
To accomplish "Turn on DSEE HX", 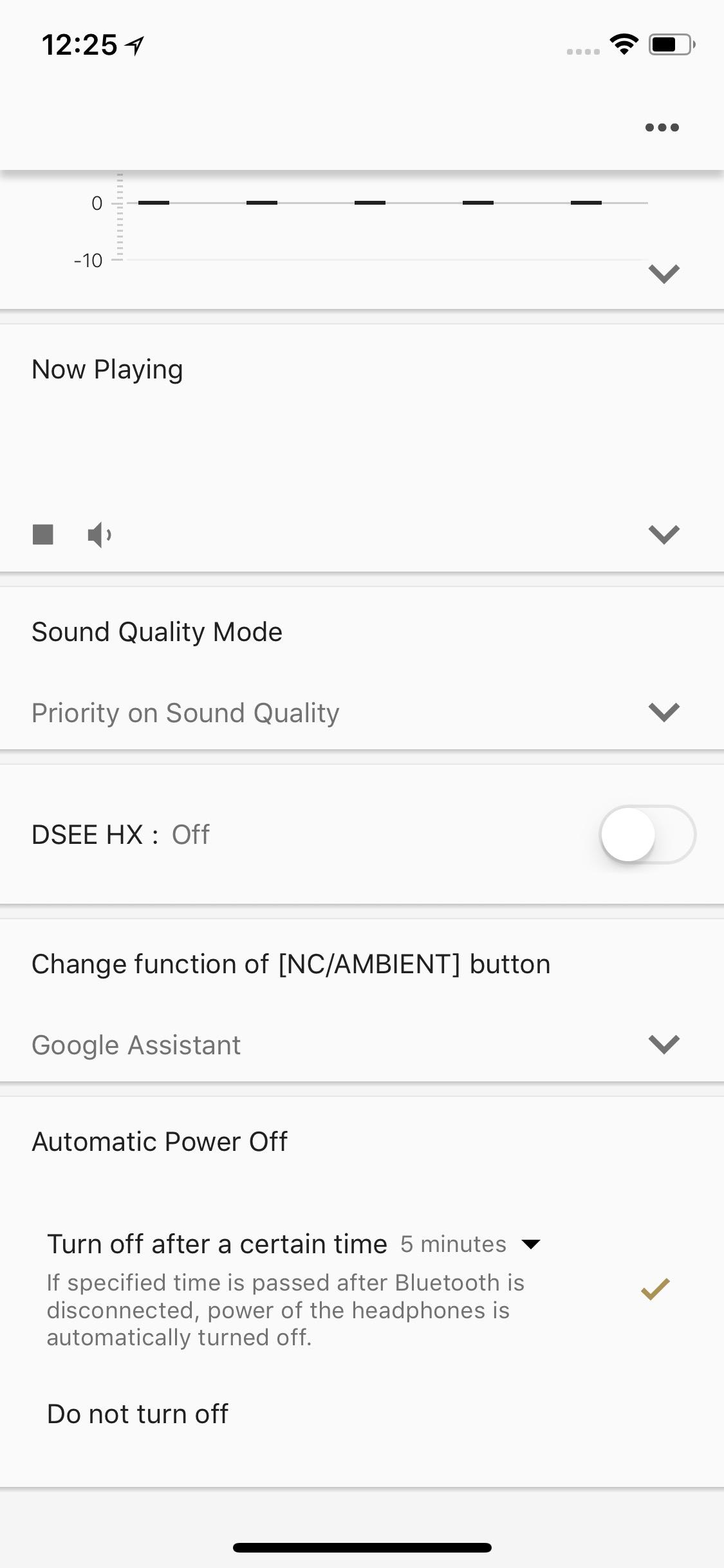I will coord(647,834).
